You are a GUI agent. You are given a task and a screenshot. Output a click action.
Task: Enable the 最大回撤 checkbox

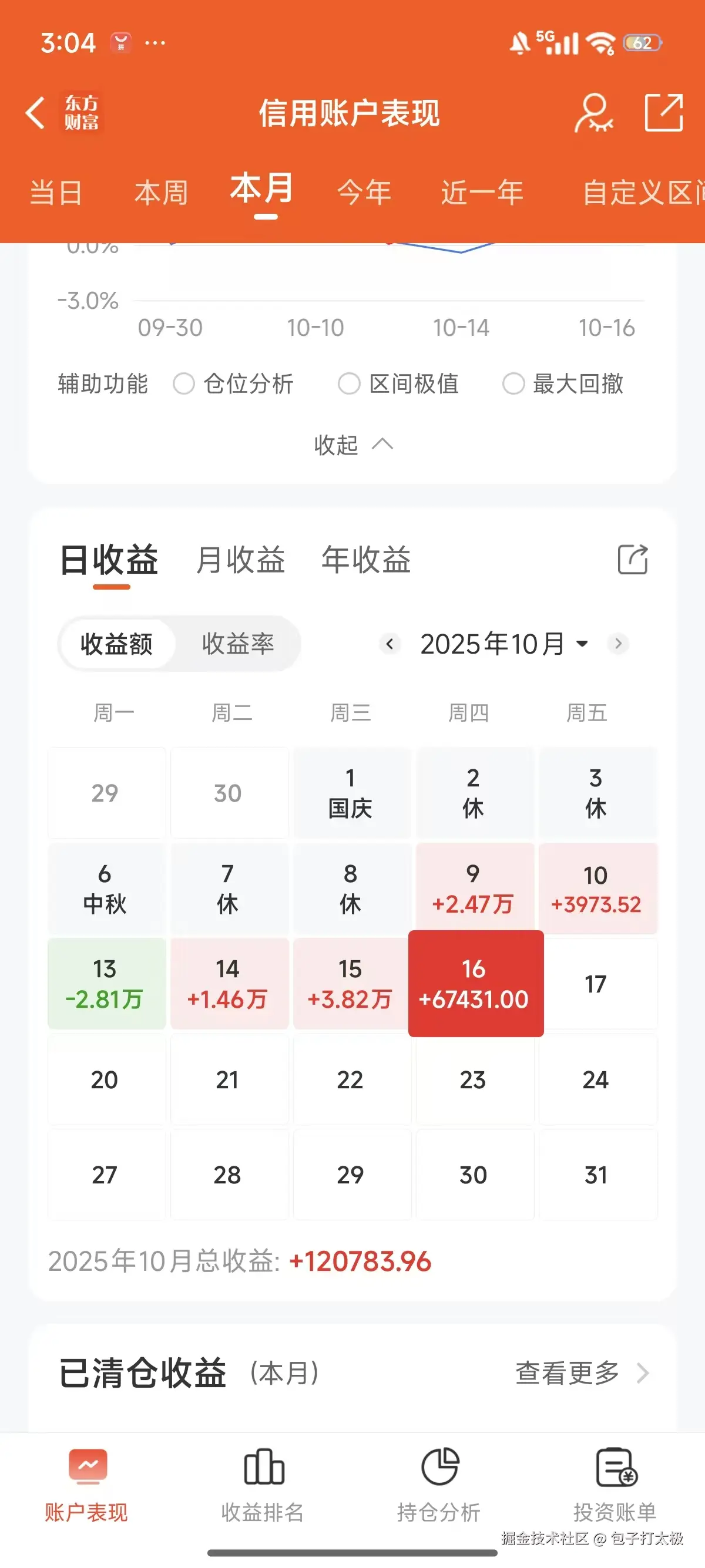(515, 384)
